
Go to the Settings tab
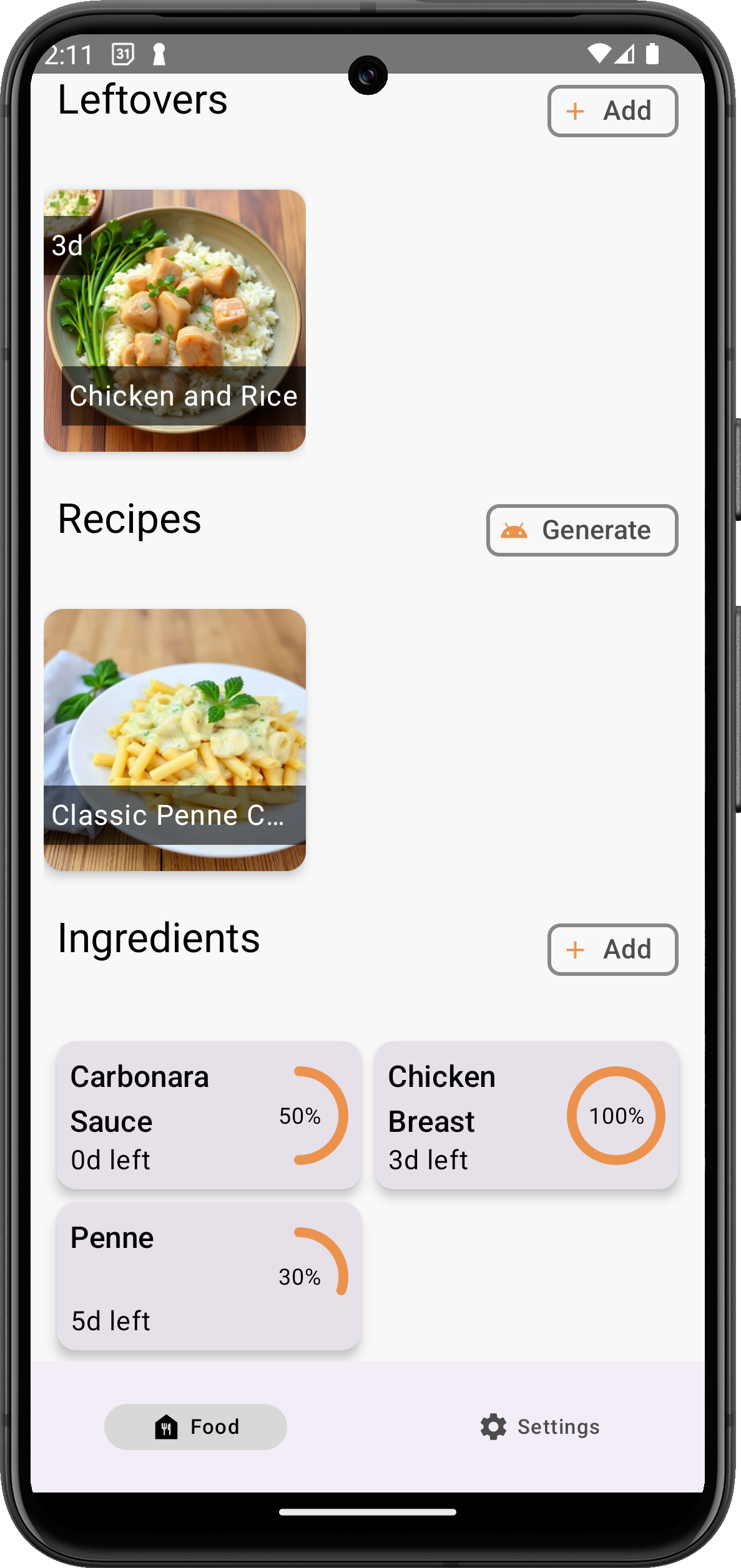click(x=540, y=1427)
